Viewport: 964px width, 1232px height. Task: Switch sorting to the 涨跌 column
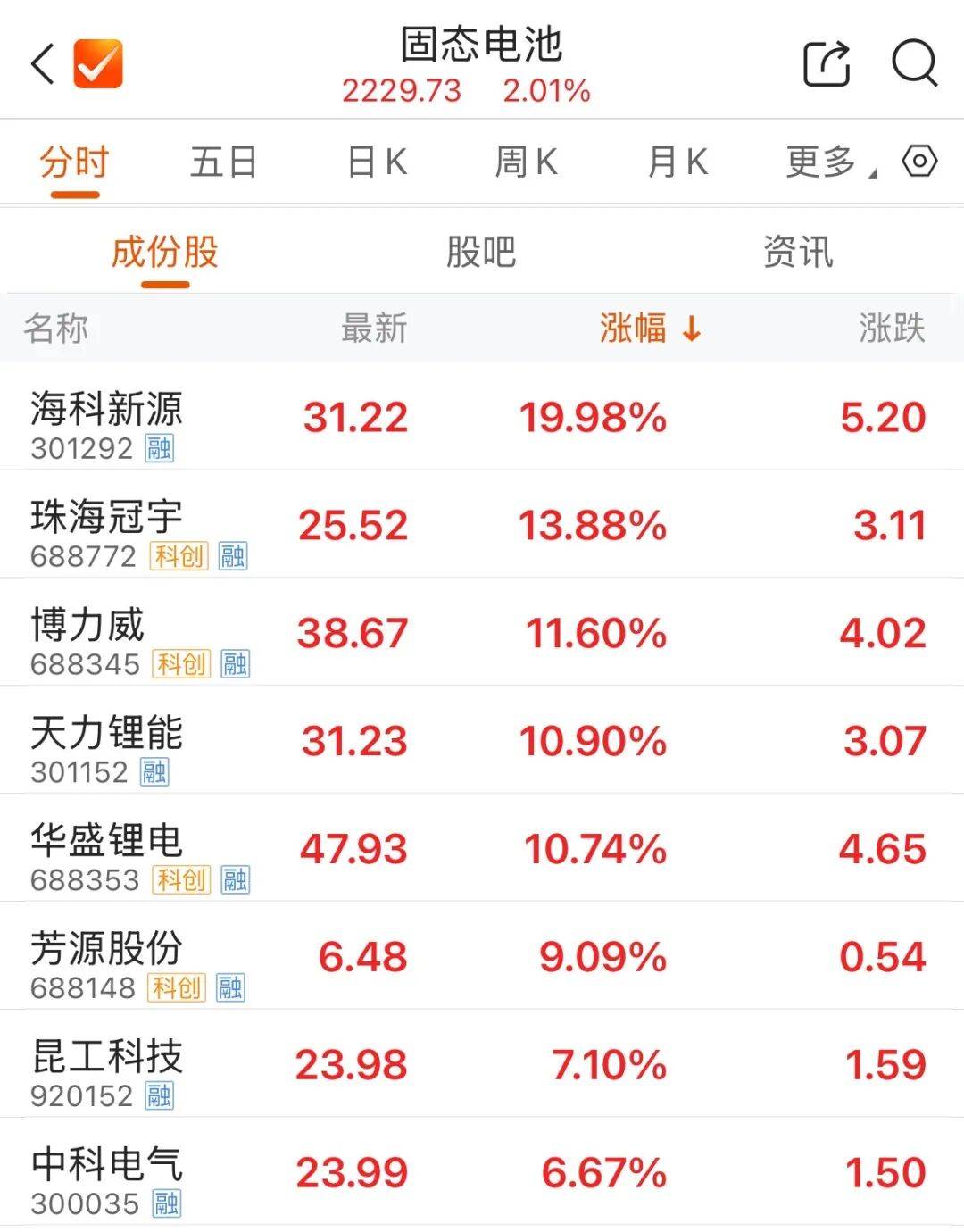click(x=893, y=329)
